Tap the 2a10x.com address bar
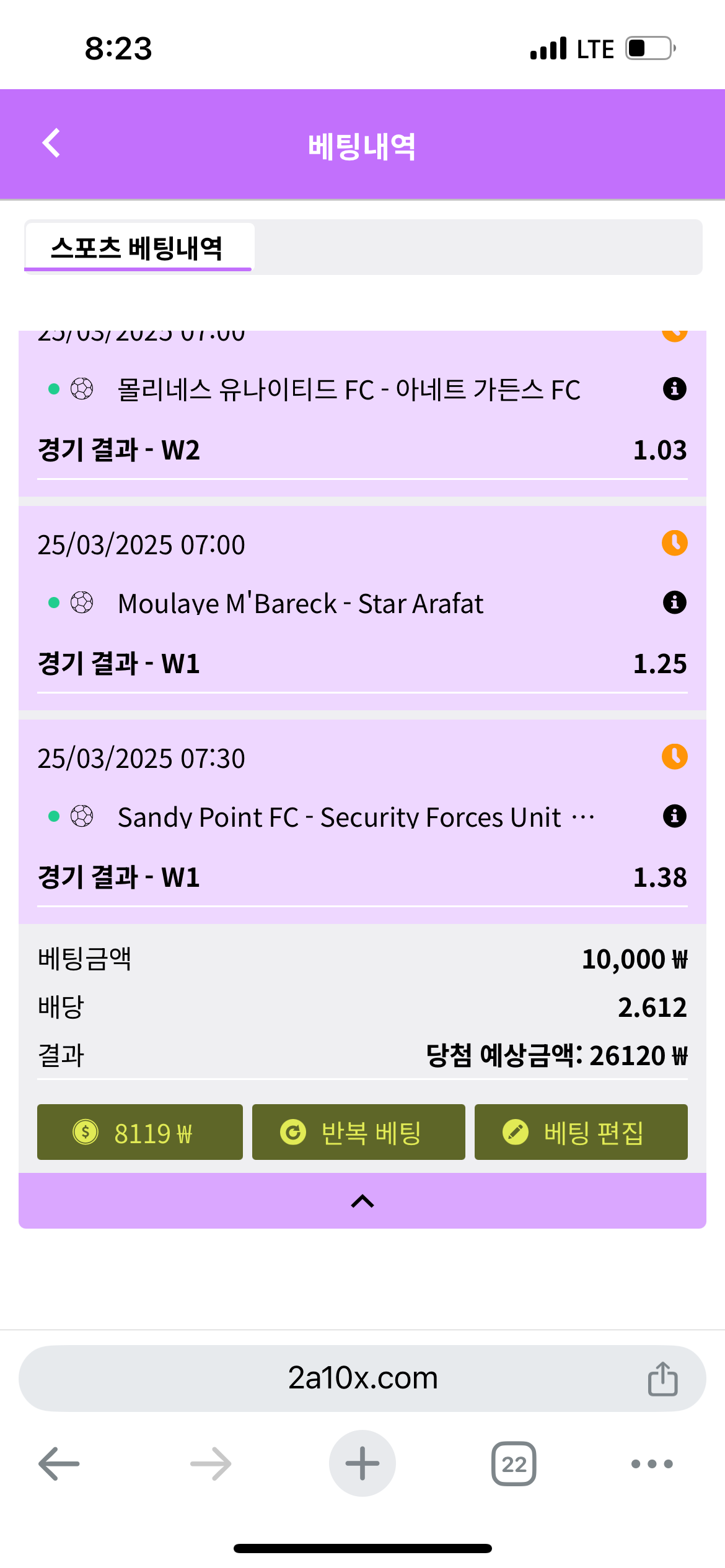Viewport: 725px width, 1568px height. tap(362, 1378)
